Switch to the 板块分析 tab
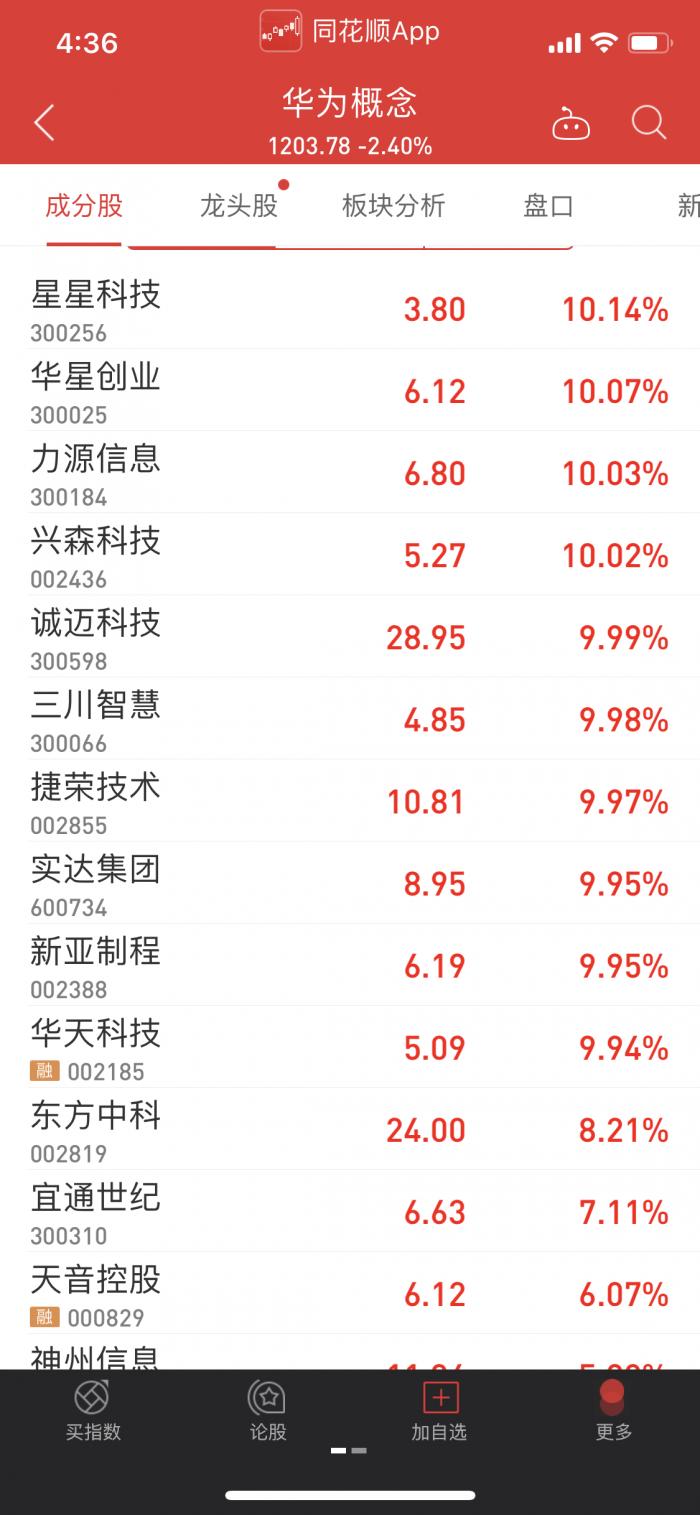Image resolution: width=700 pixels, height=1515 pixels. coord(393,206)
